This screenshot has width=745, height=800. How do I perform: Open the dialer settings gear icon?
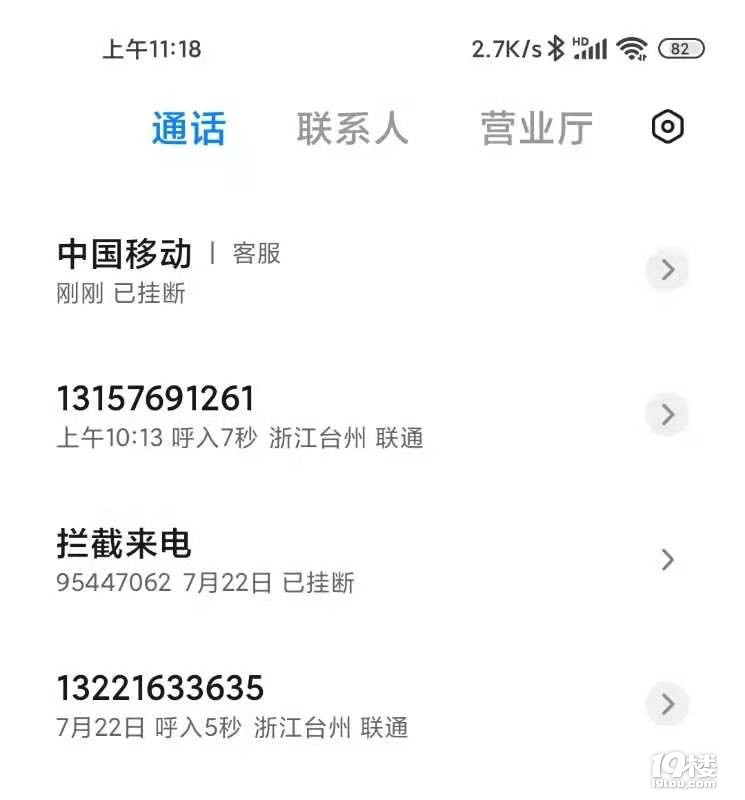click(667, 127)
